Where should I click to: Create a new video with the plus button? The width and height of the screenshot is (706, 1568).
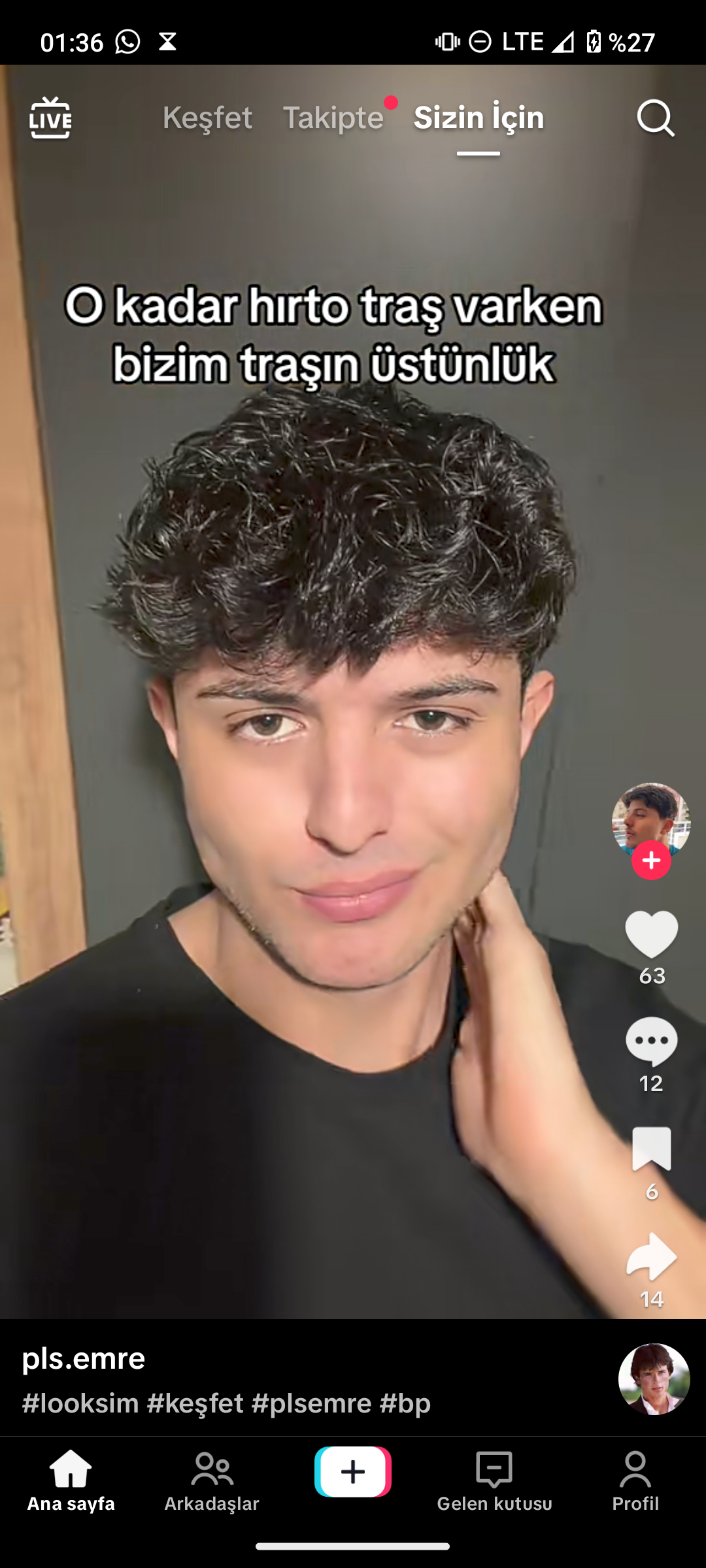[x=353, y=1472]
